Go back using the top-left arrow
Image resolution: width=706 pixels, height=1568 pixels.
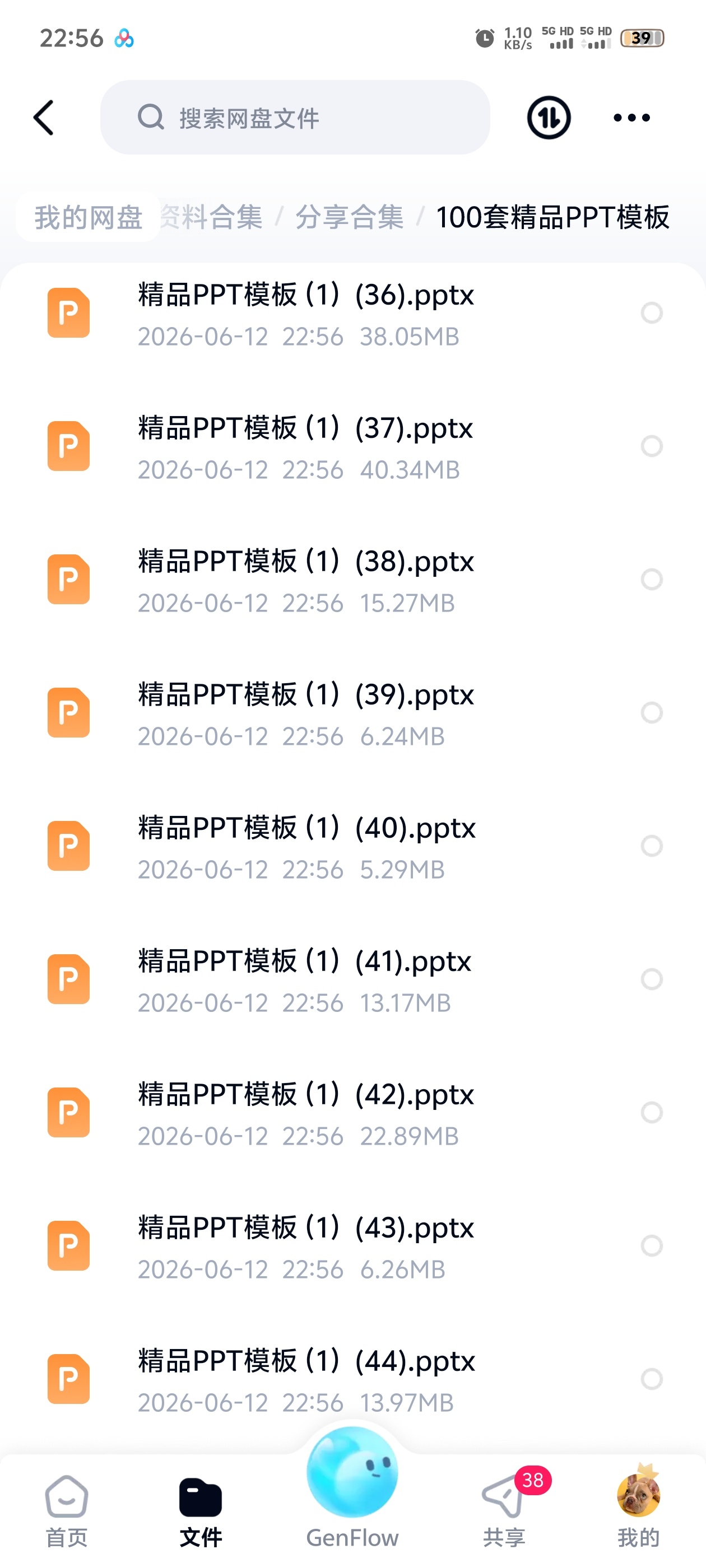point(44,118)
